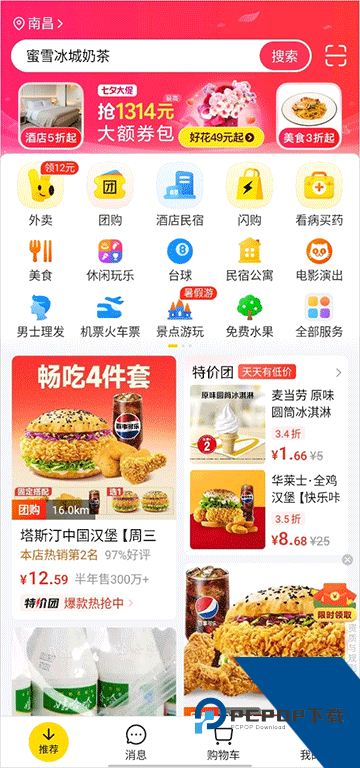Open the scan code icon
Image resolution: width=360 pixels, height=768 pixels.
pos(336,56)
